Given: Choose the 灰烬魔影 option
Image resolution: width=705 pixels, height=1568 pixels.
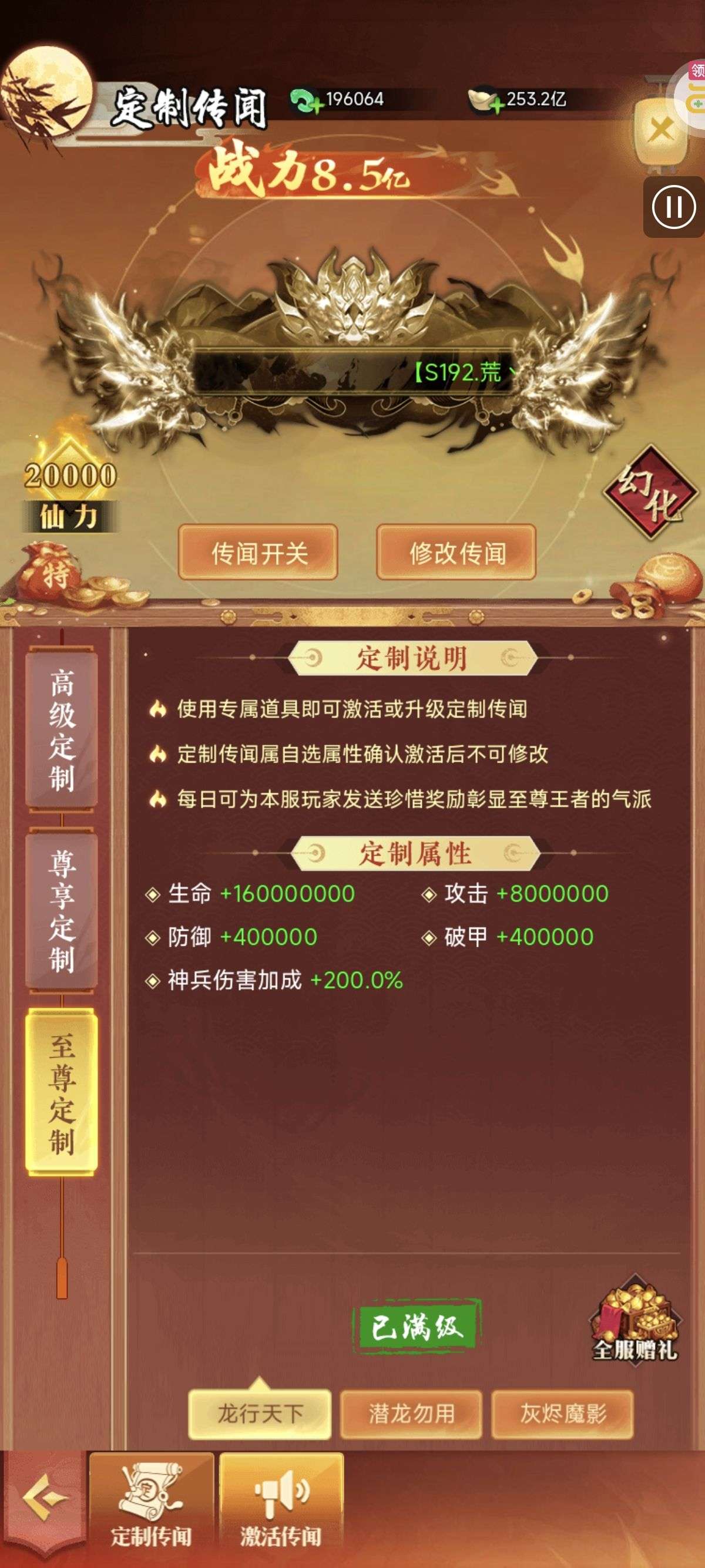Looking at the screenshot, I should coord(563,1414).
